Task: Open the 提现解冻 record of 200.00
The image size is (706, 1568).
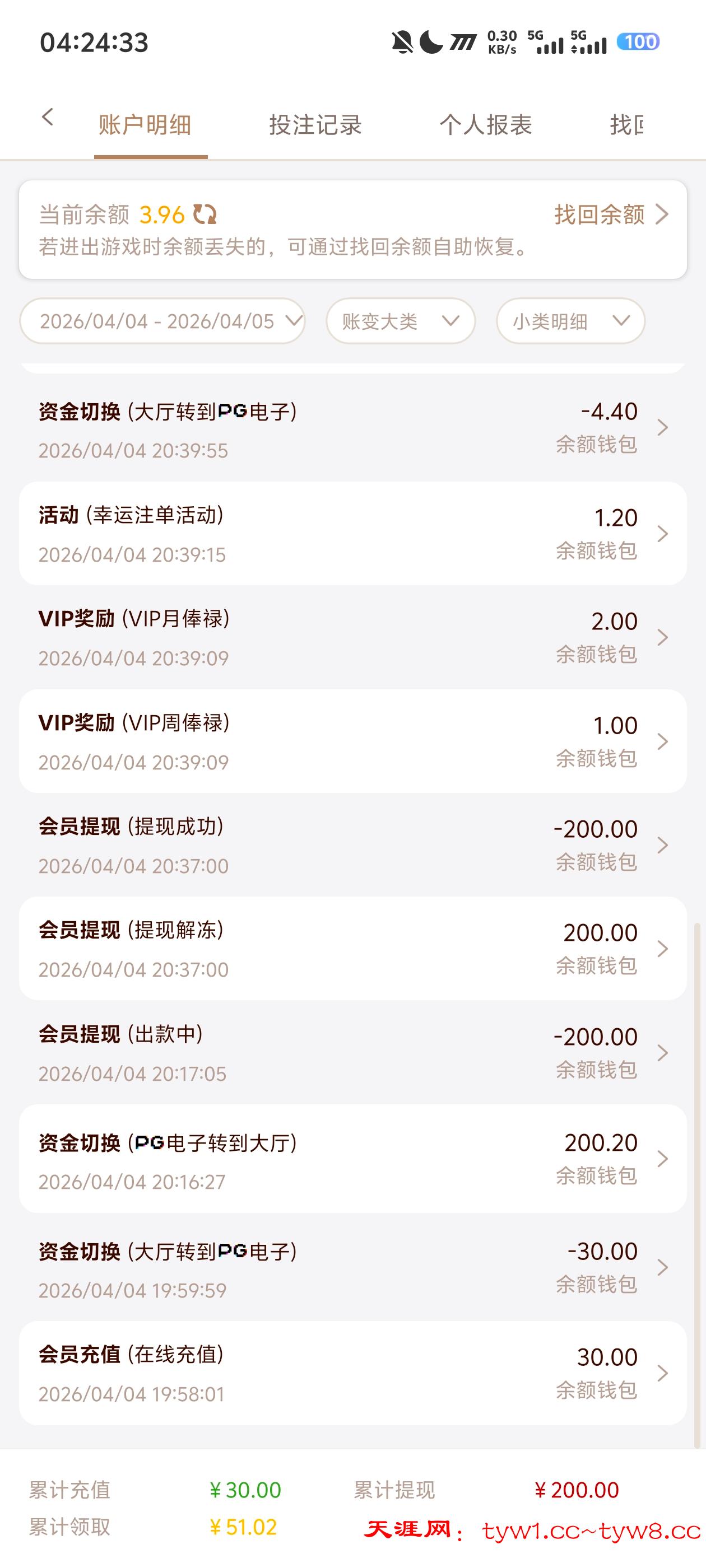Action: (352, 948)
